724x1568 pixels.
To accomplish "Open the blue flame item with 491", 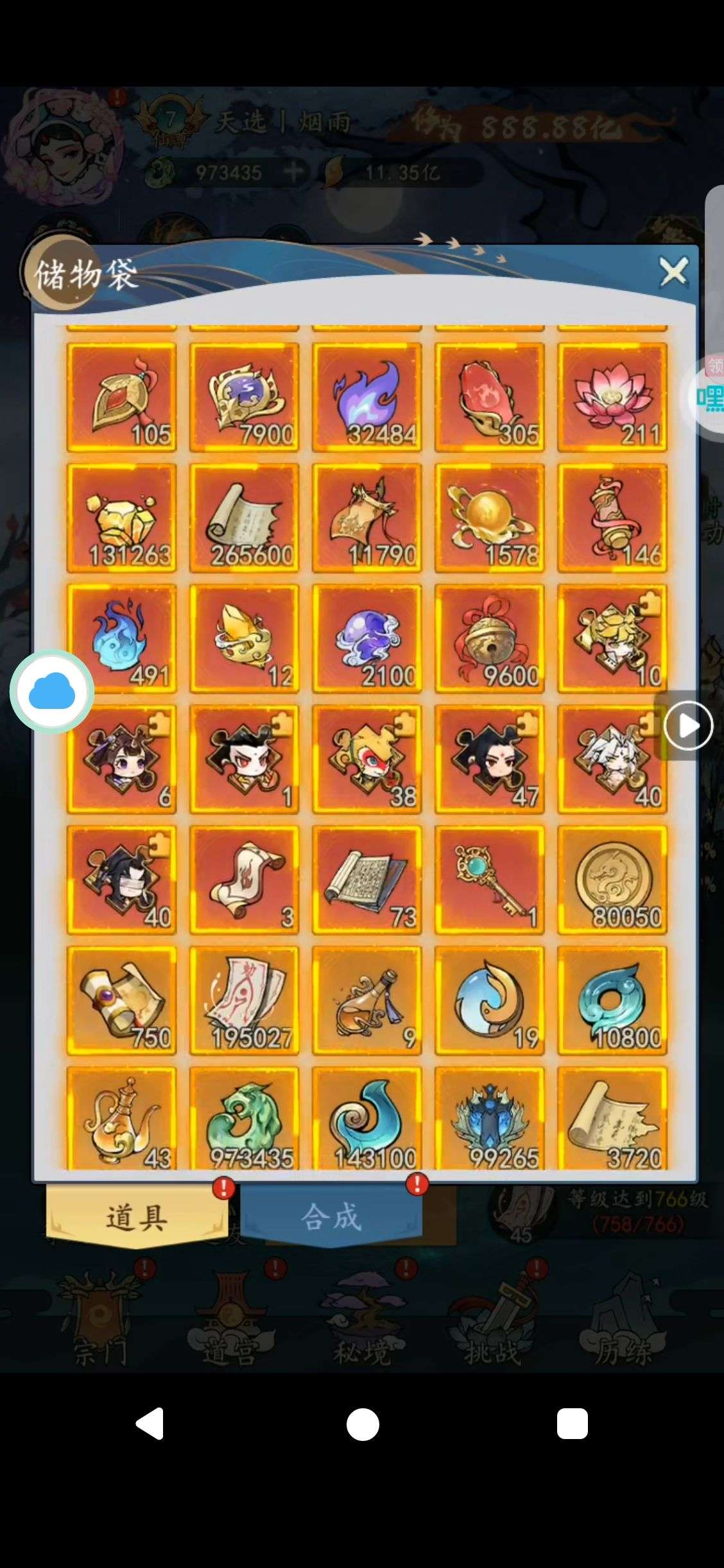I will tap(121, 638).
